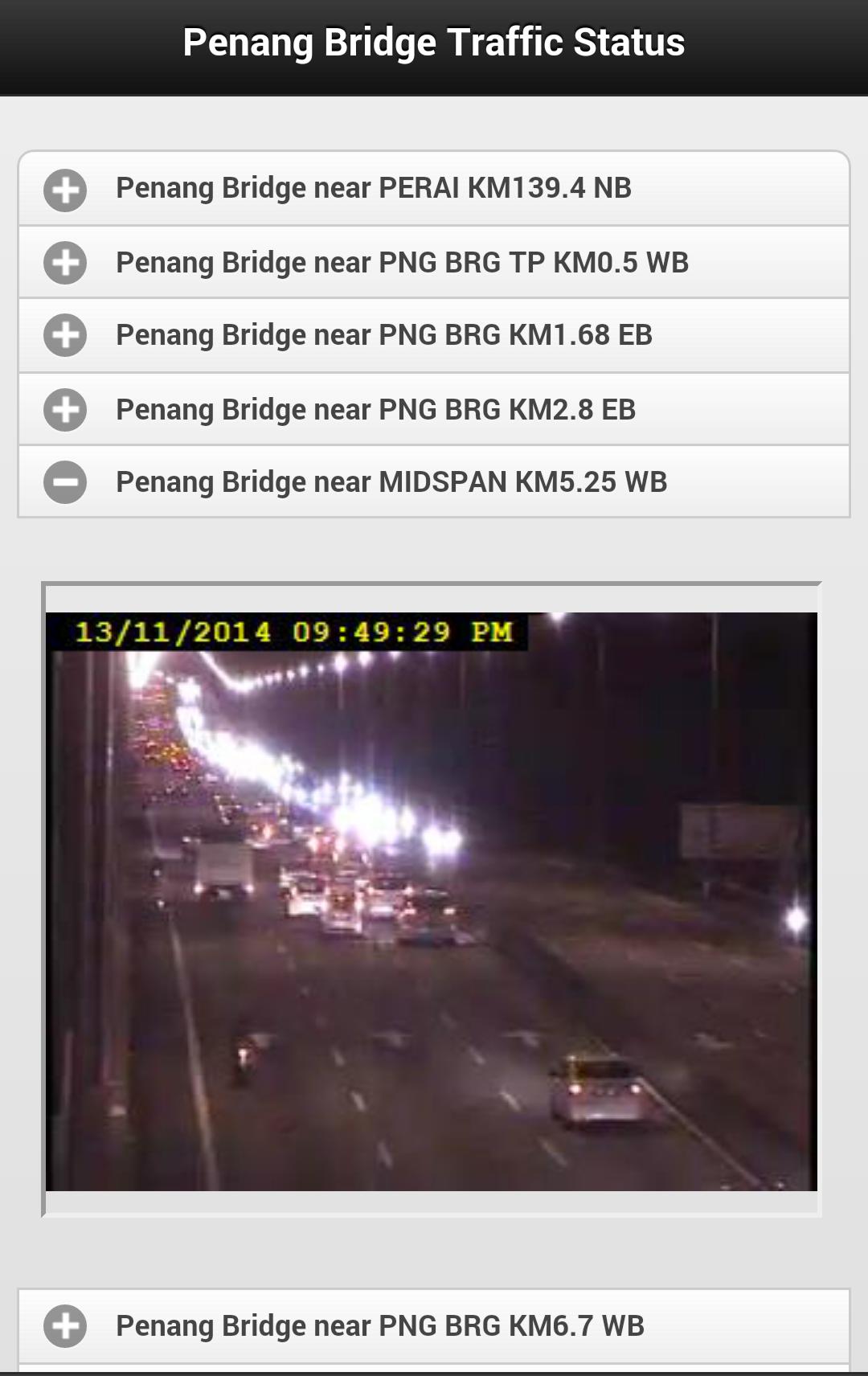Collapse the MIDSPAN KM5.25 WB section

tap(434, 482)
